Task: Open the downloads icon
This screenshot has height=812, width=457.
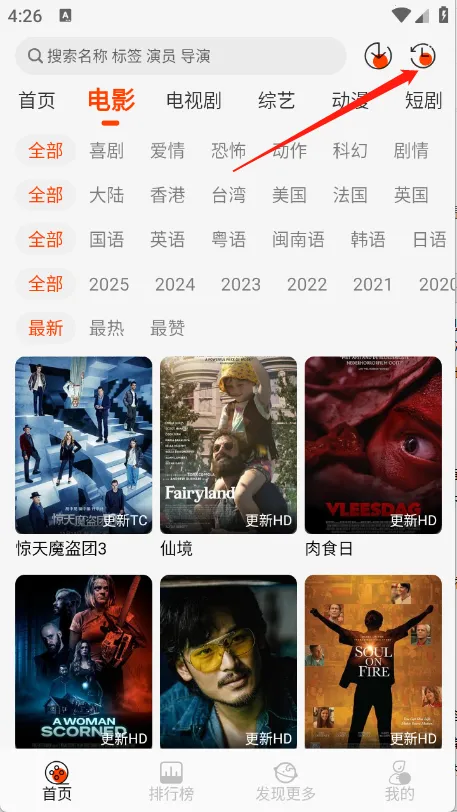Action: click(x=378, y=56)
